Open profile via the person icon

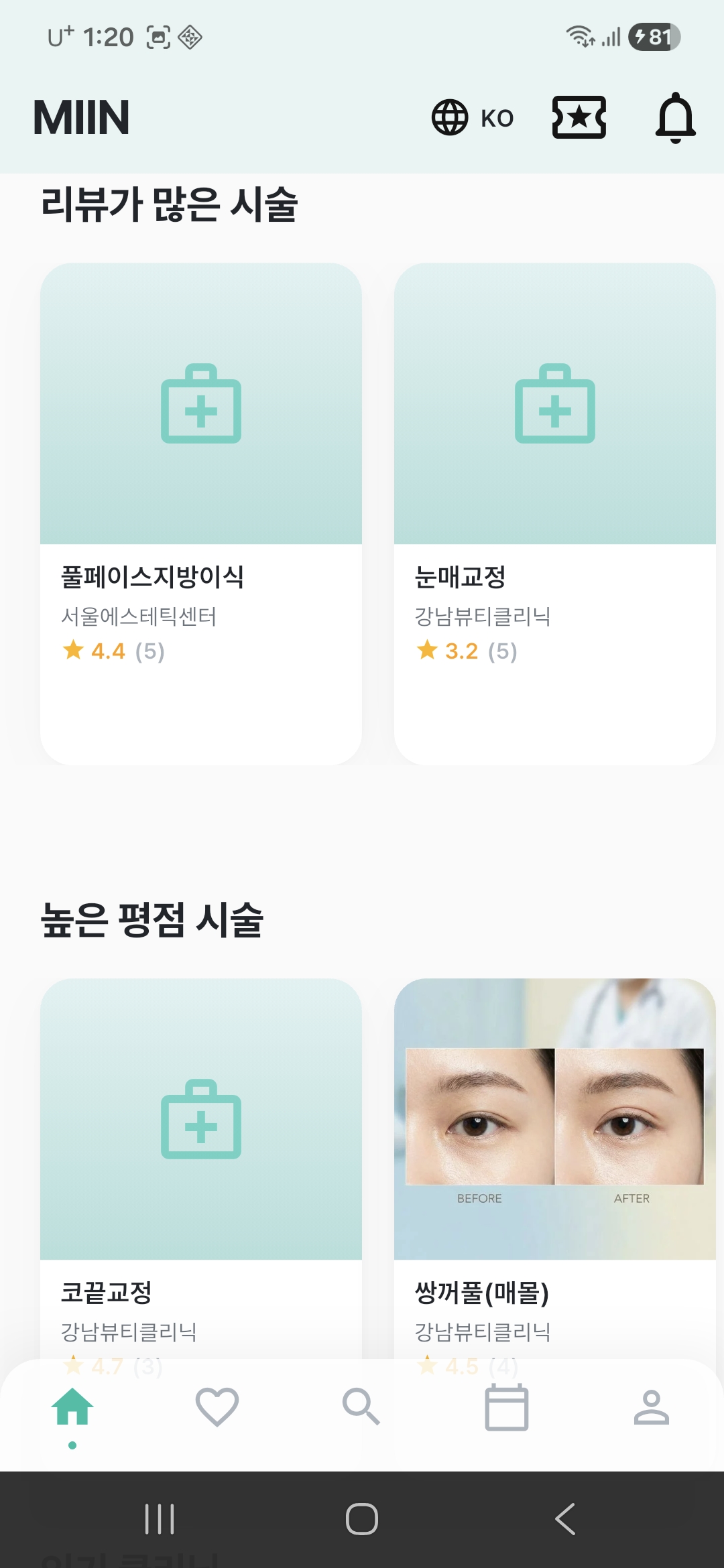pos(650,1407)
